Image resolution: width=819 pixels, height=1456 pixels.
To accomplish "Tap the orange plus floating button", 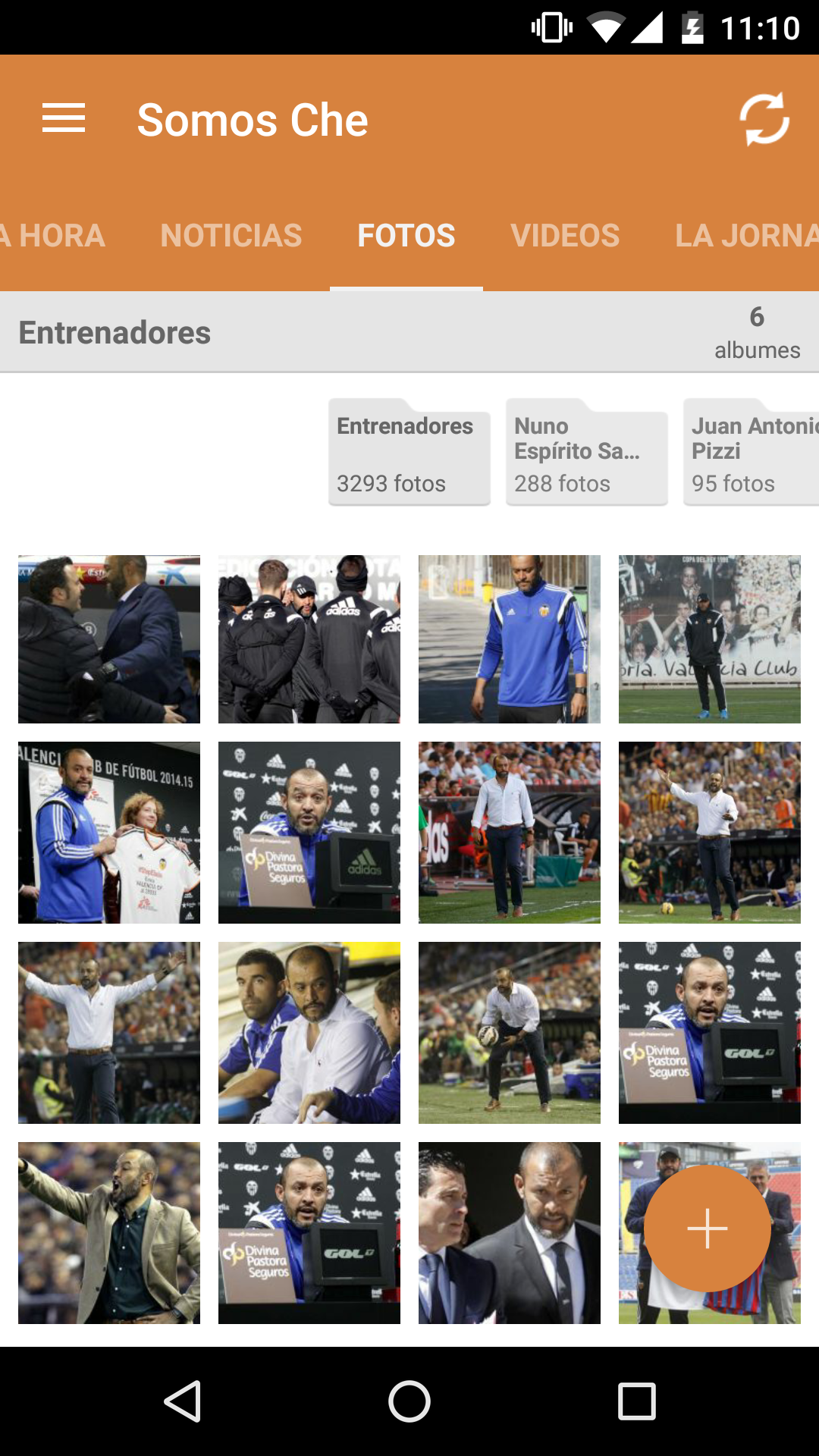I will [x=707, y=1228].
